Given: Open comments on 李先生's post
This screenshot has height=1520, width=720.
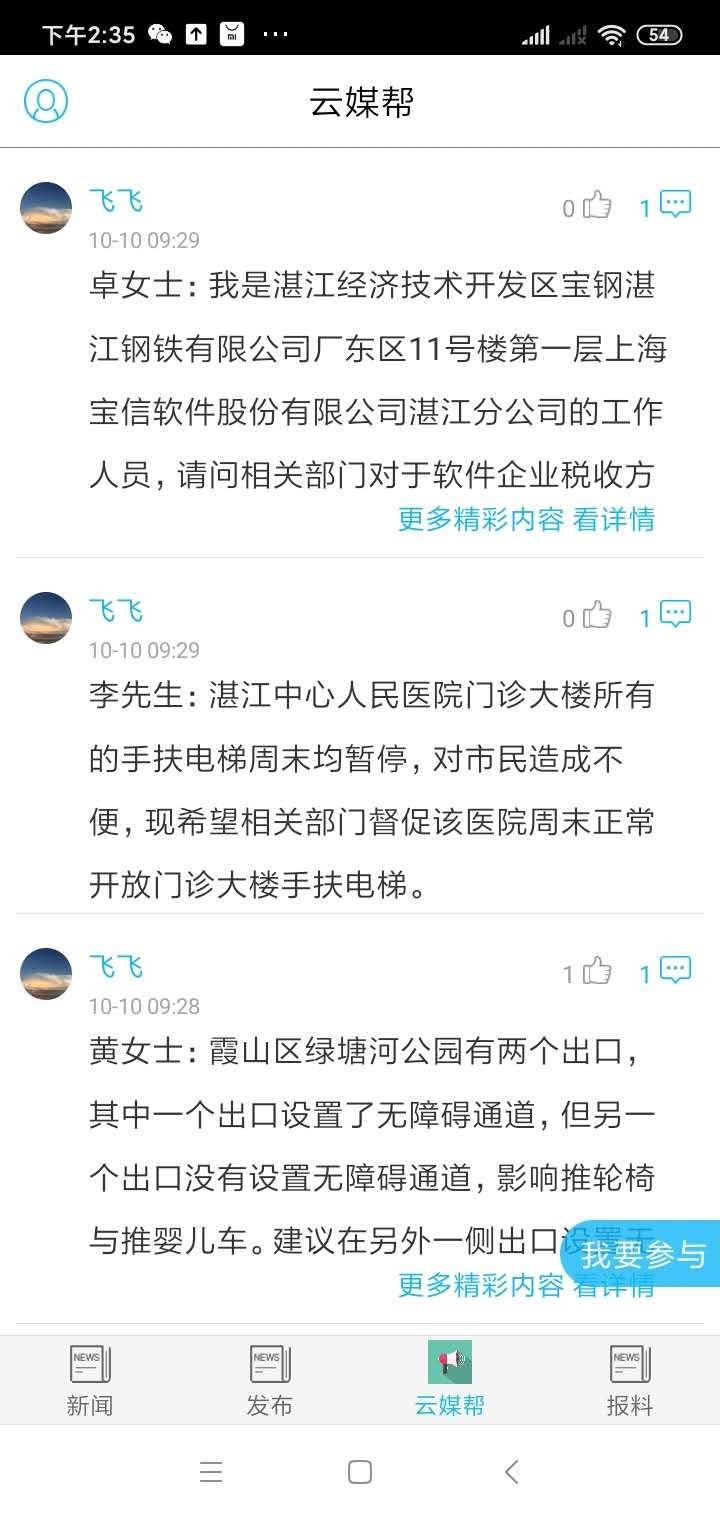Looking at the screenshot, I should (675, 615).
